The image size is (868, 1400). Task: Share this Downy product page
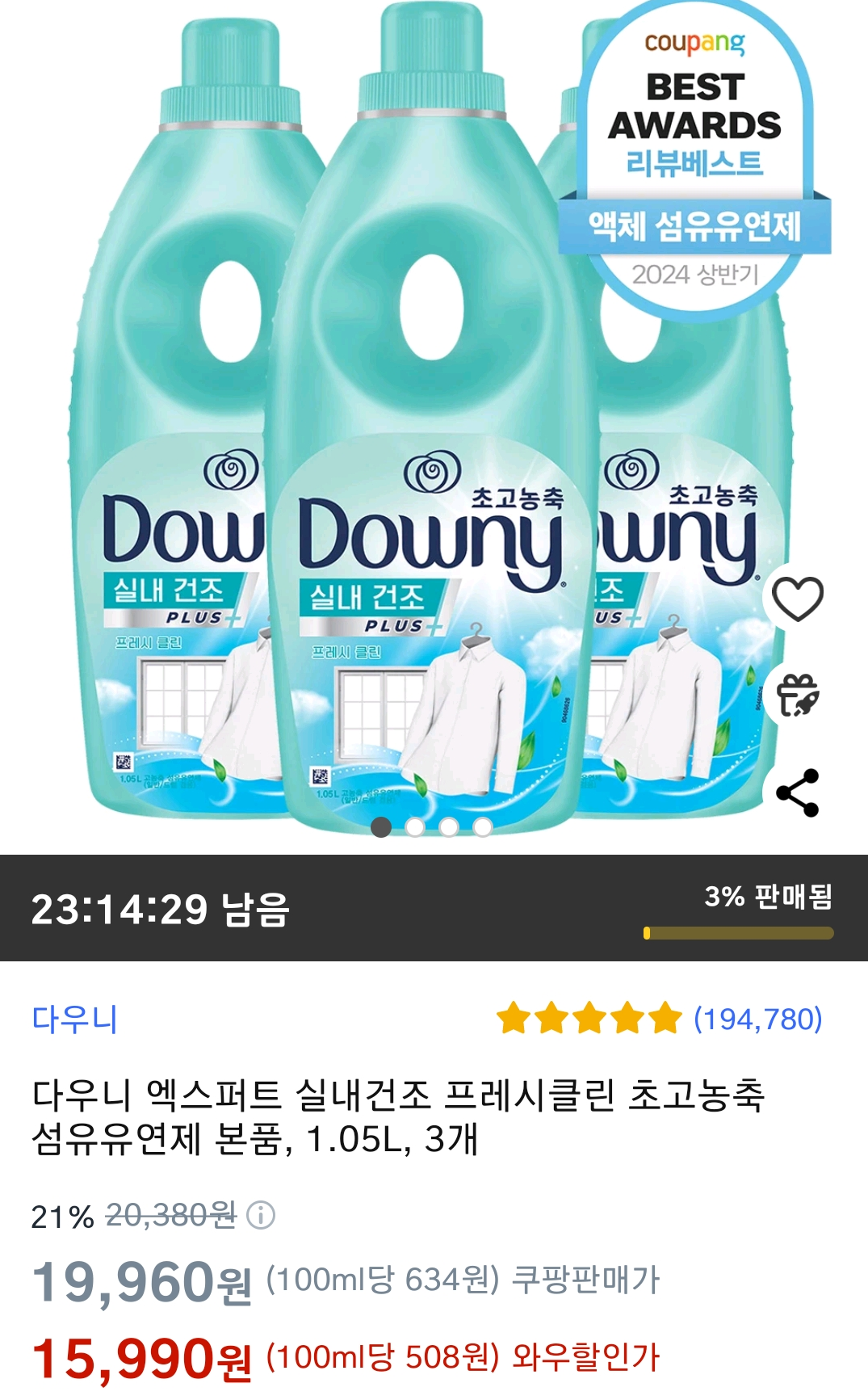797,792
